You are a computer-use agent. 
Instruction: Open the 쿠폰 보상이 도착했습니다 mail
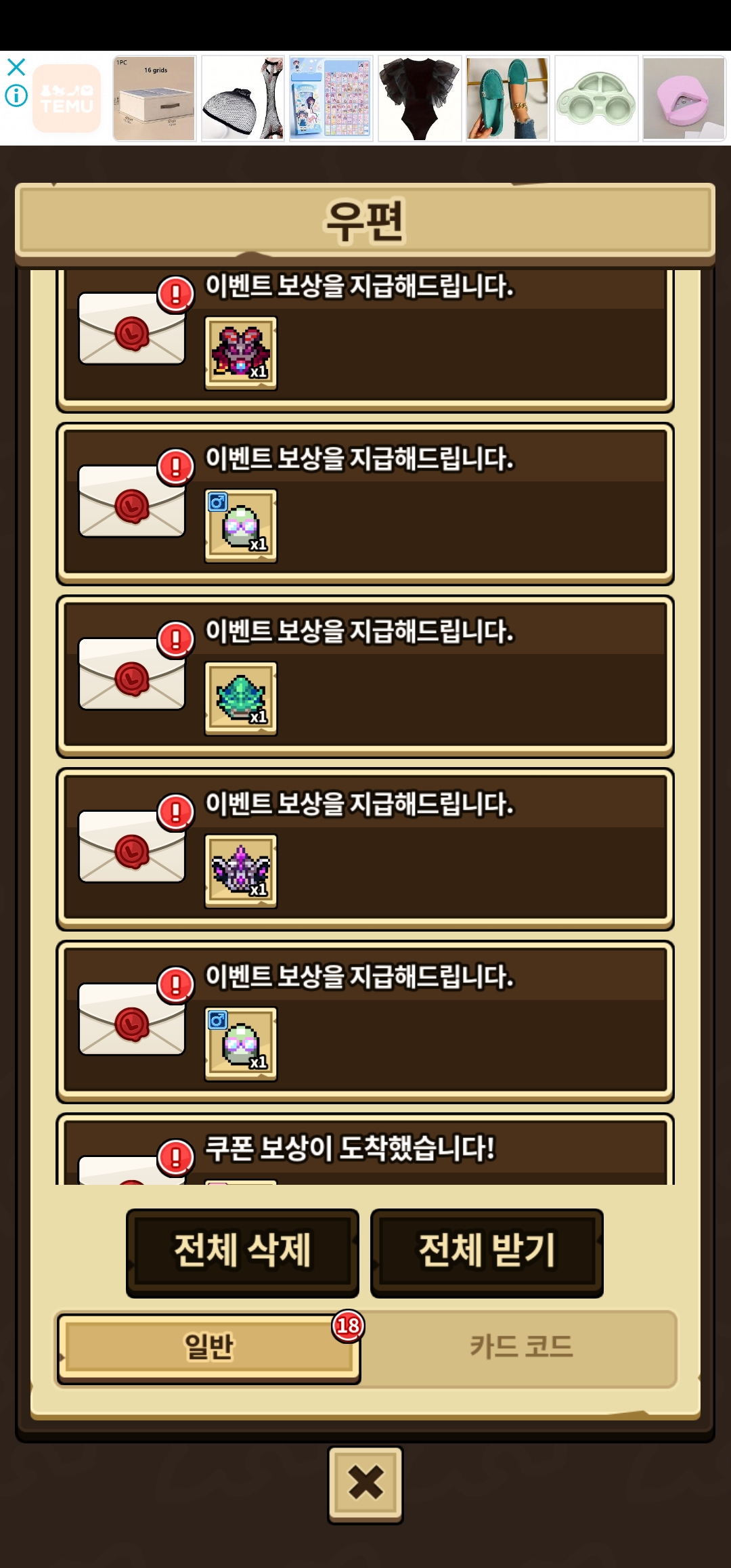(365, 1150)
